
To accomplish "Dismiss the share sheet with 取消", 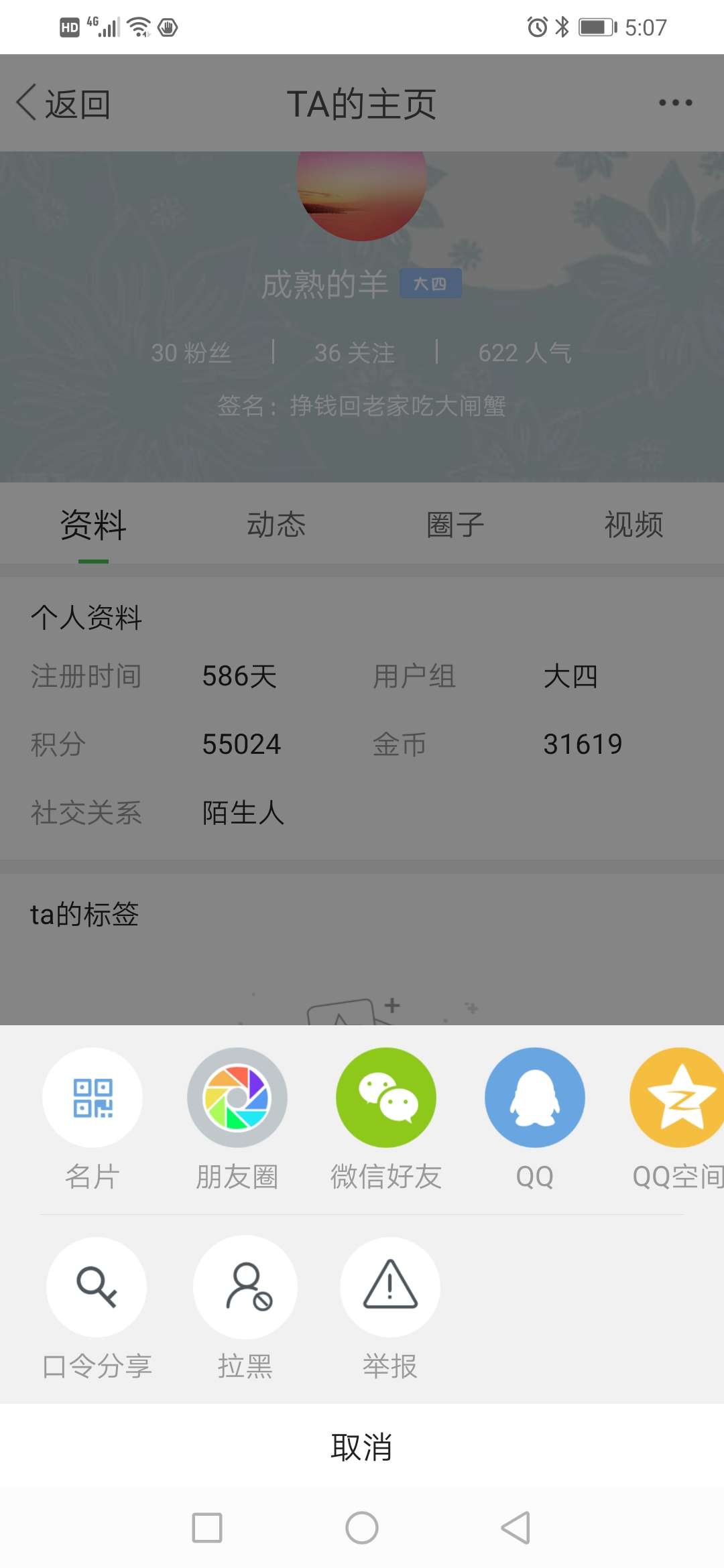I will (x=362, y=1447).
